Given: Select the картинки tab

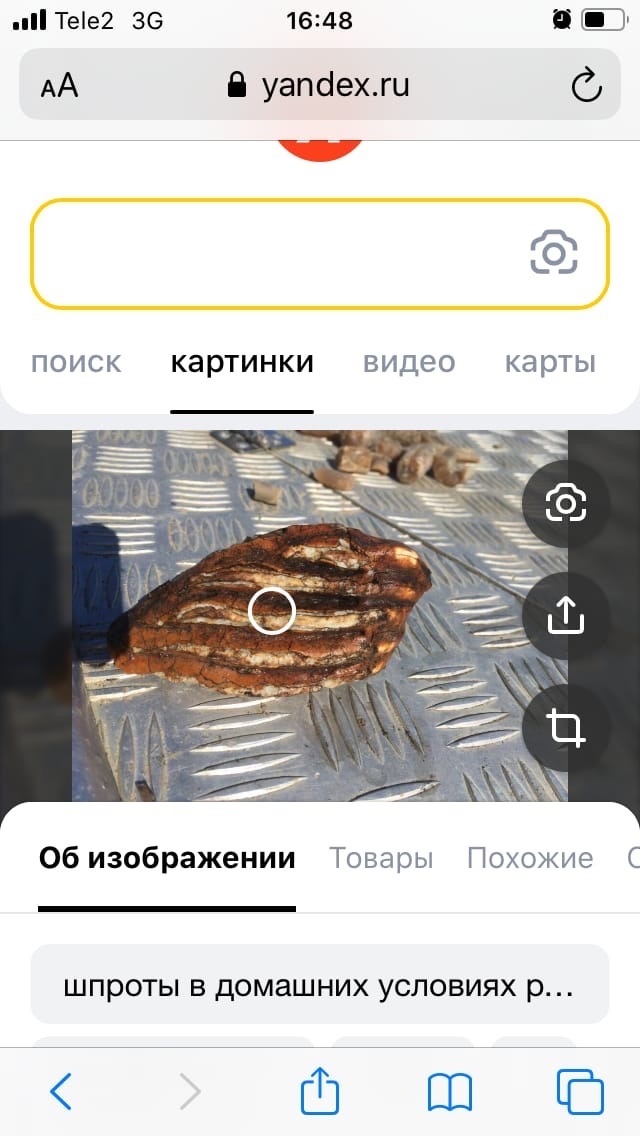Looking at the screenshot, I should (x=242, y=362).
